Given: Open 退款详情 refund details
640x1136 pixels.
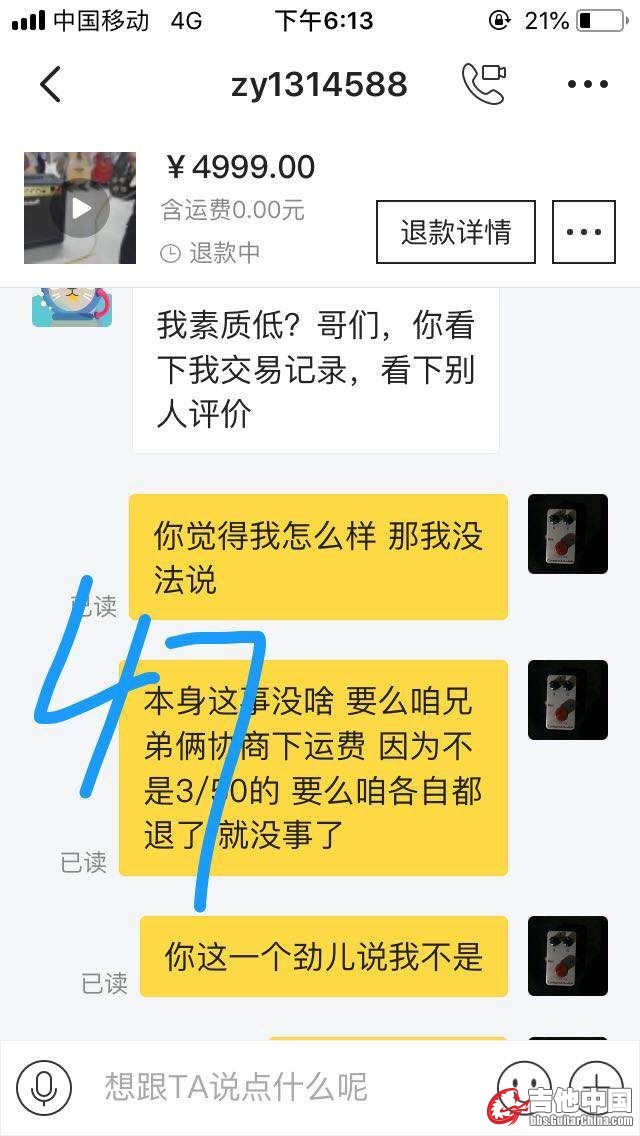Looking at the screenshot, I should tap(455, 232).
